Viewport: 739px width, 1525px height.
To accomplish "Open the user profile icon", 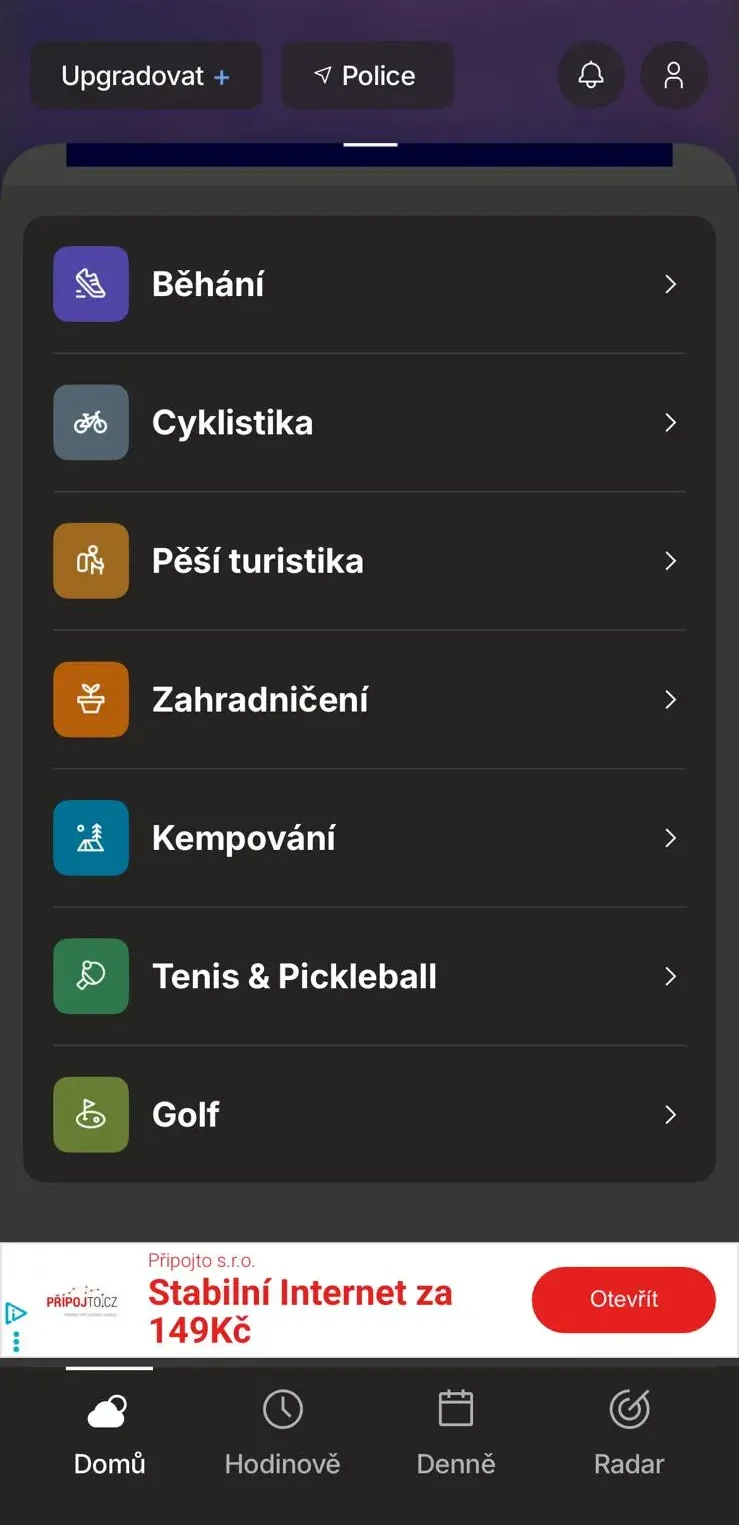I will coord(674,75).
